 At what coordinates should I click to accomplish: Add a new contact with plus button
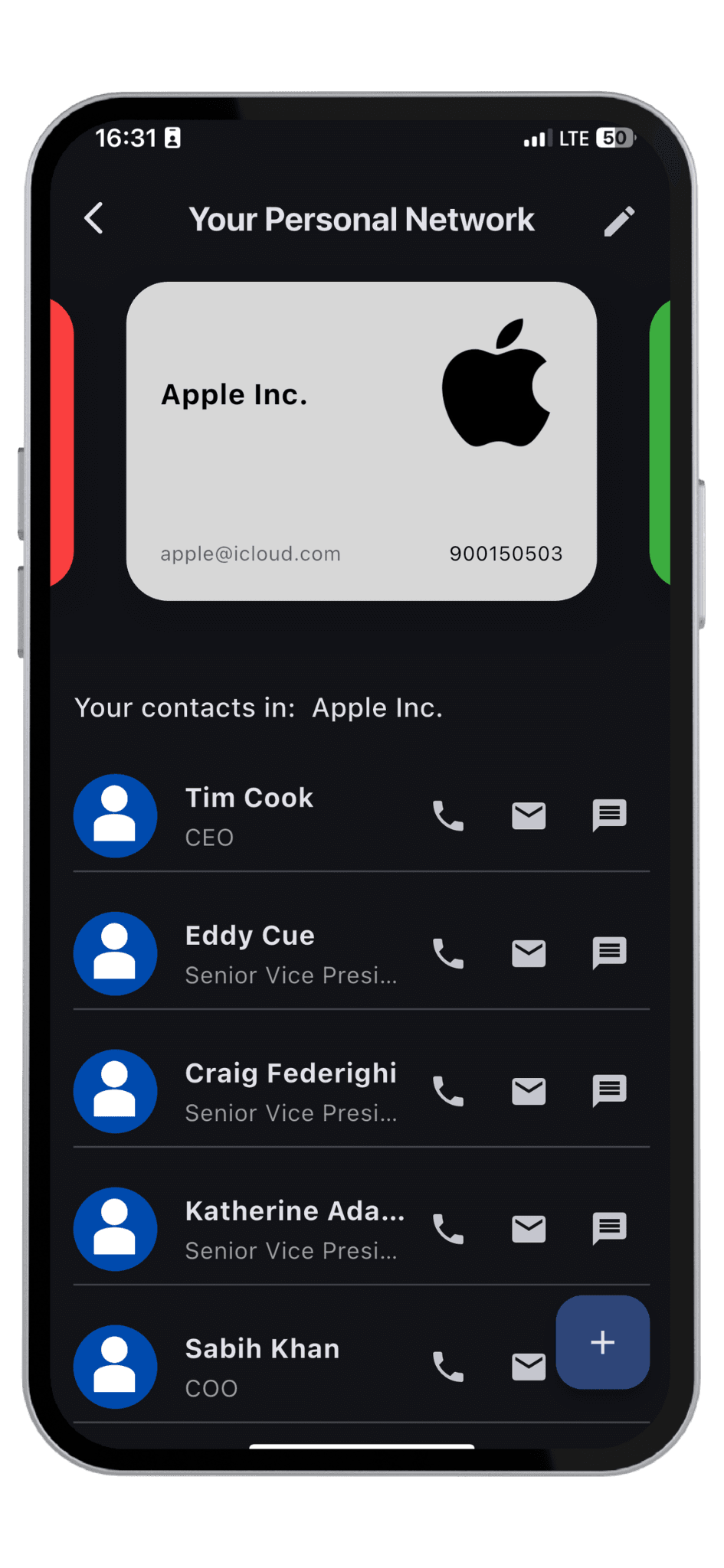(603, 1342)
